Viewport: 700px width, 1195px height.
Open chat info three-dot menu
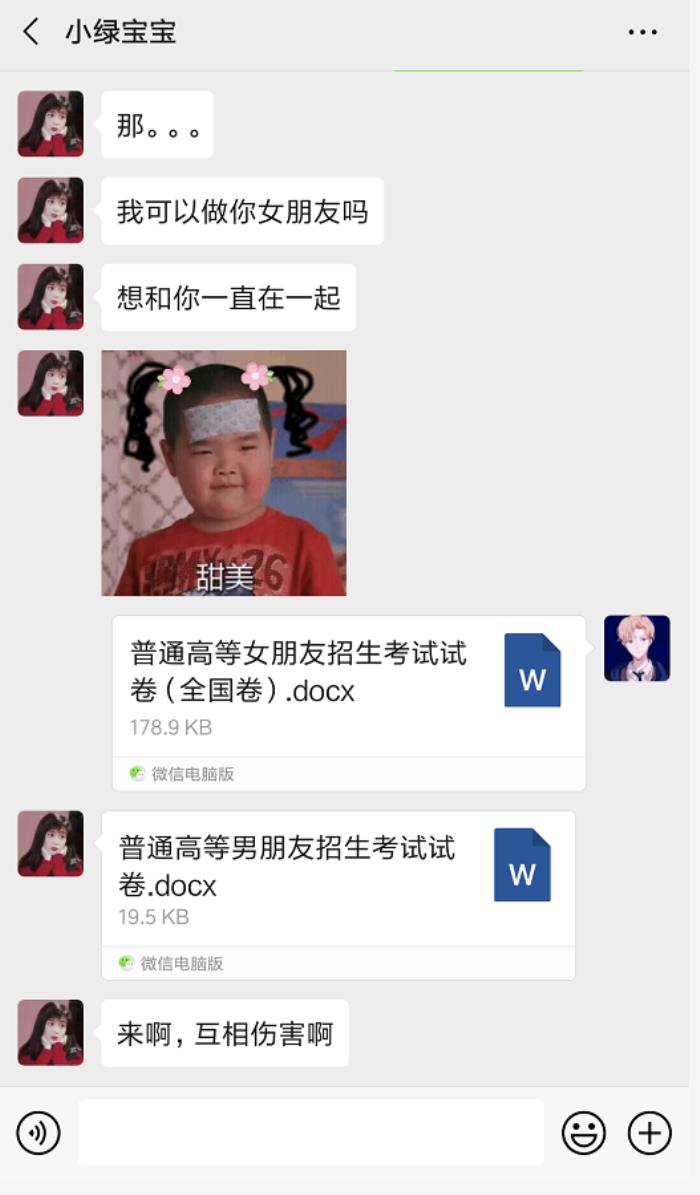tap(642, 32)
